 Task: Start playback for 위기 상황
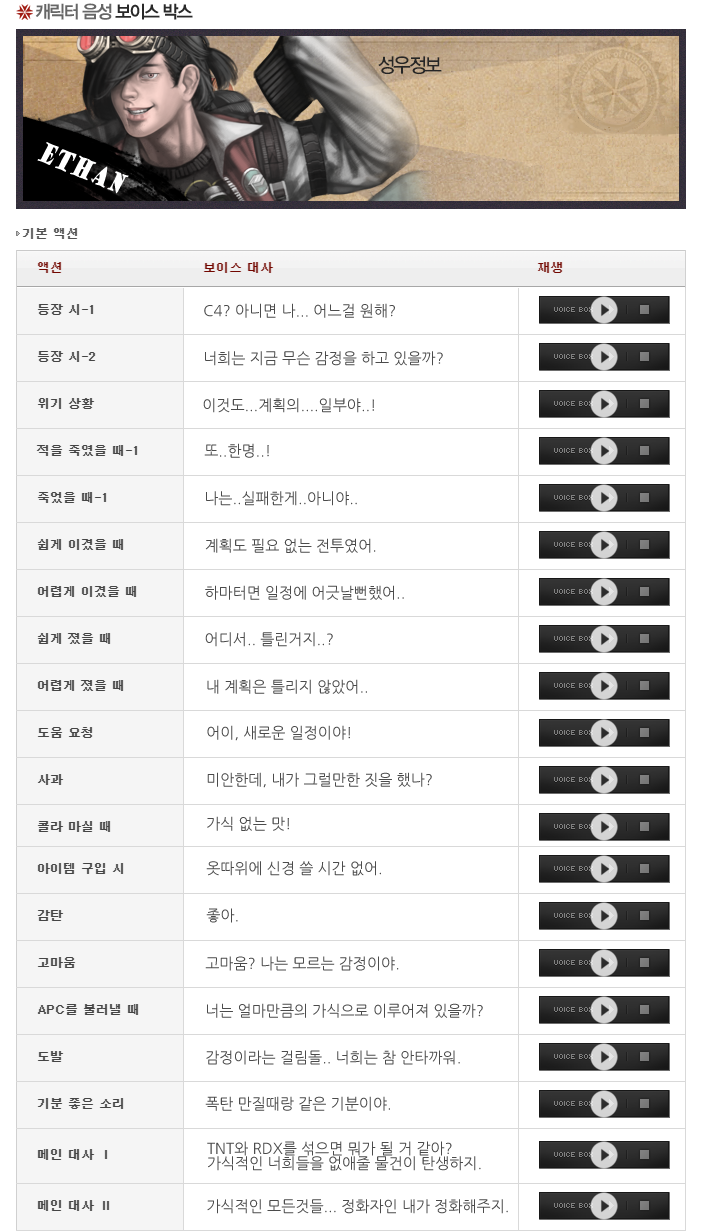(604, 404)
